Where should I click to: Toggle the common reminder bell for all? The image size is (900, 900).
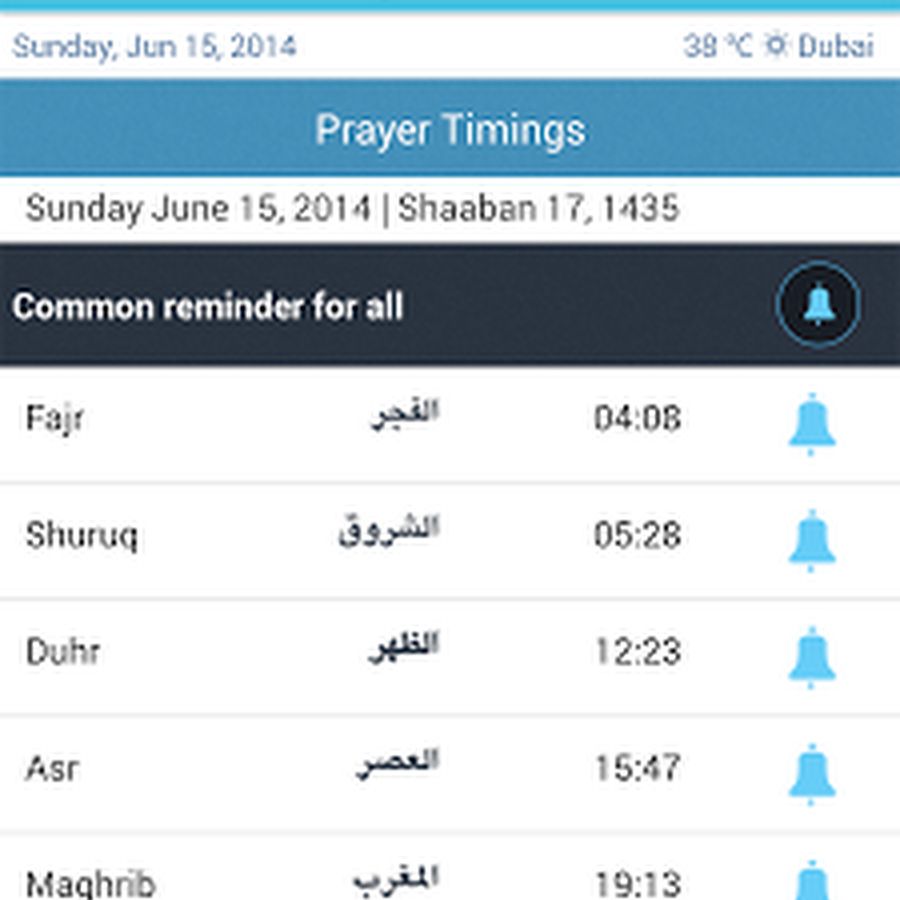(818, 305)
